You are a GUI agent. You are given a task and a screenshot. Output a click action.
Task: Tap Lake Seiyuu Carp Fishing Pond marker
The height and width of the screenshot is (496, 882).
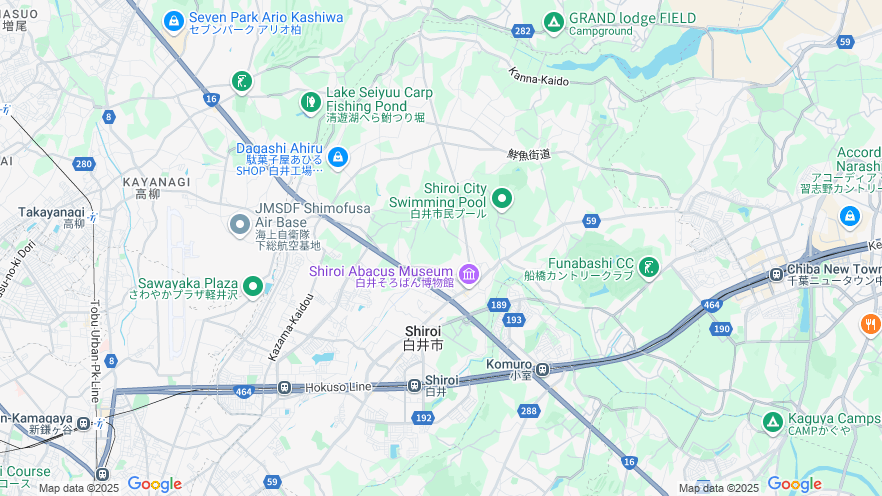[311, 102]
